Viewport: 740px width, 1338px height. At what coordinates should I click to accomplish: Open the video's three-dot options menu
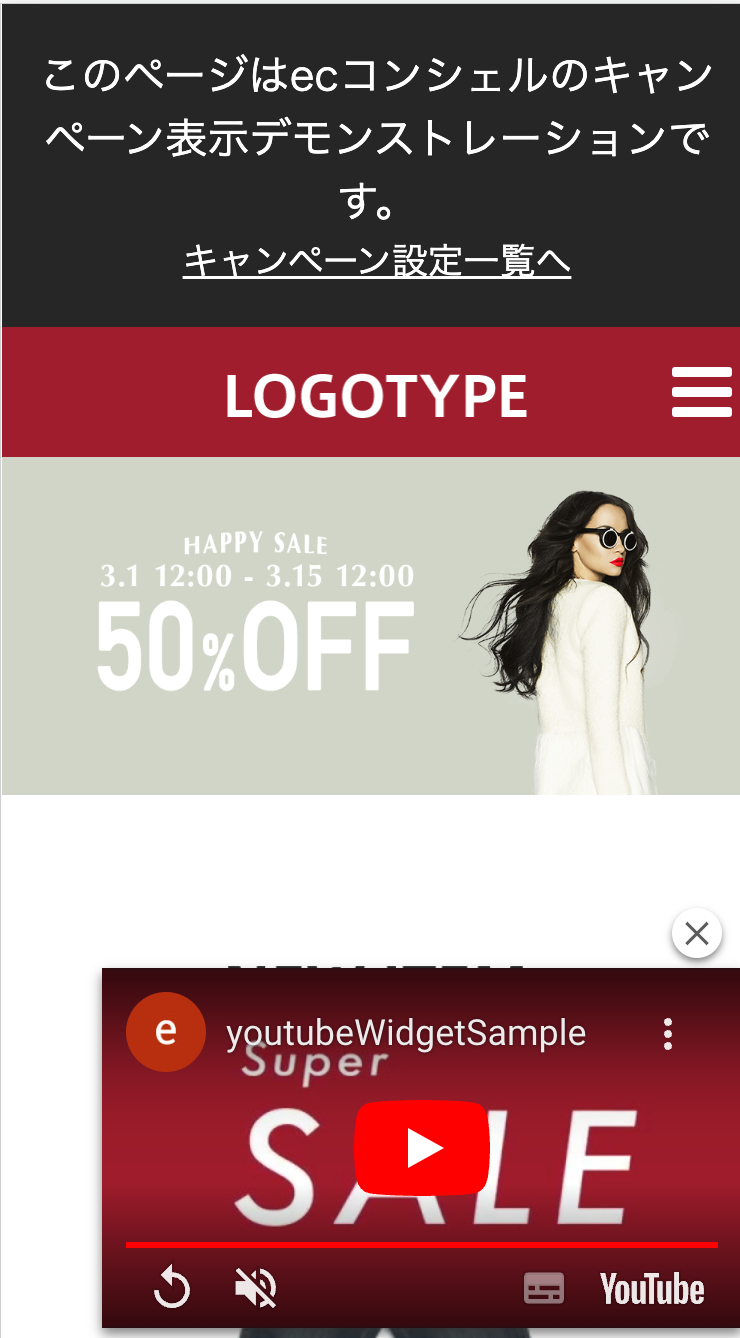668,1034
